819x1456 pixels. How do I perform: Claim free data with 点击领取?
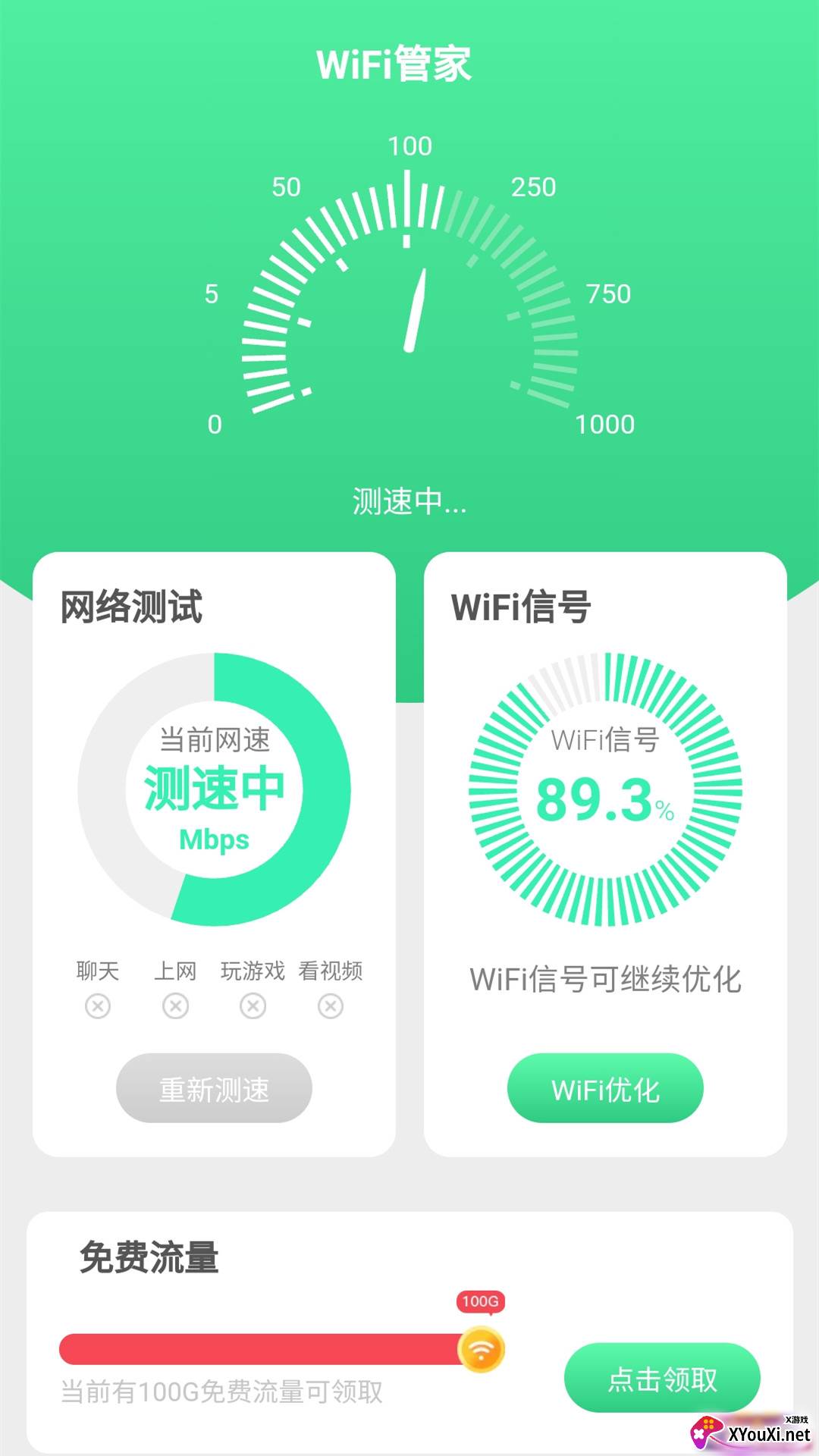(x=662, y=1378)
